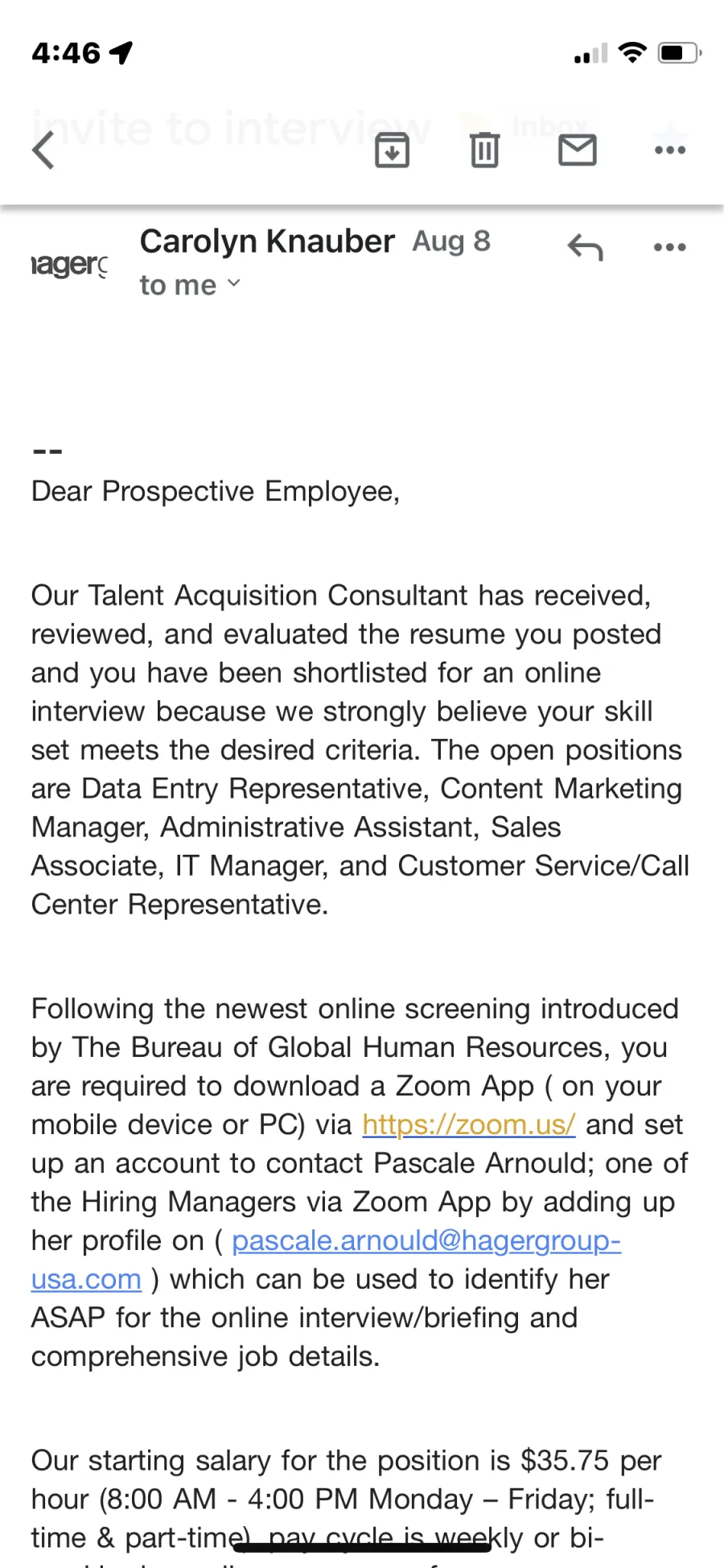Image resolution: width=724 pixels, height=1568 pixels.
Task: Archive this email
Action: (393, 150)
